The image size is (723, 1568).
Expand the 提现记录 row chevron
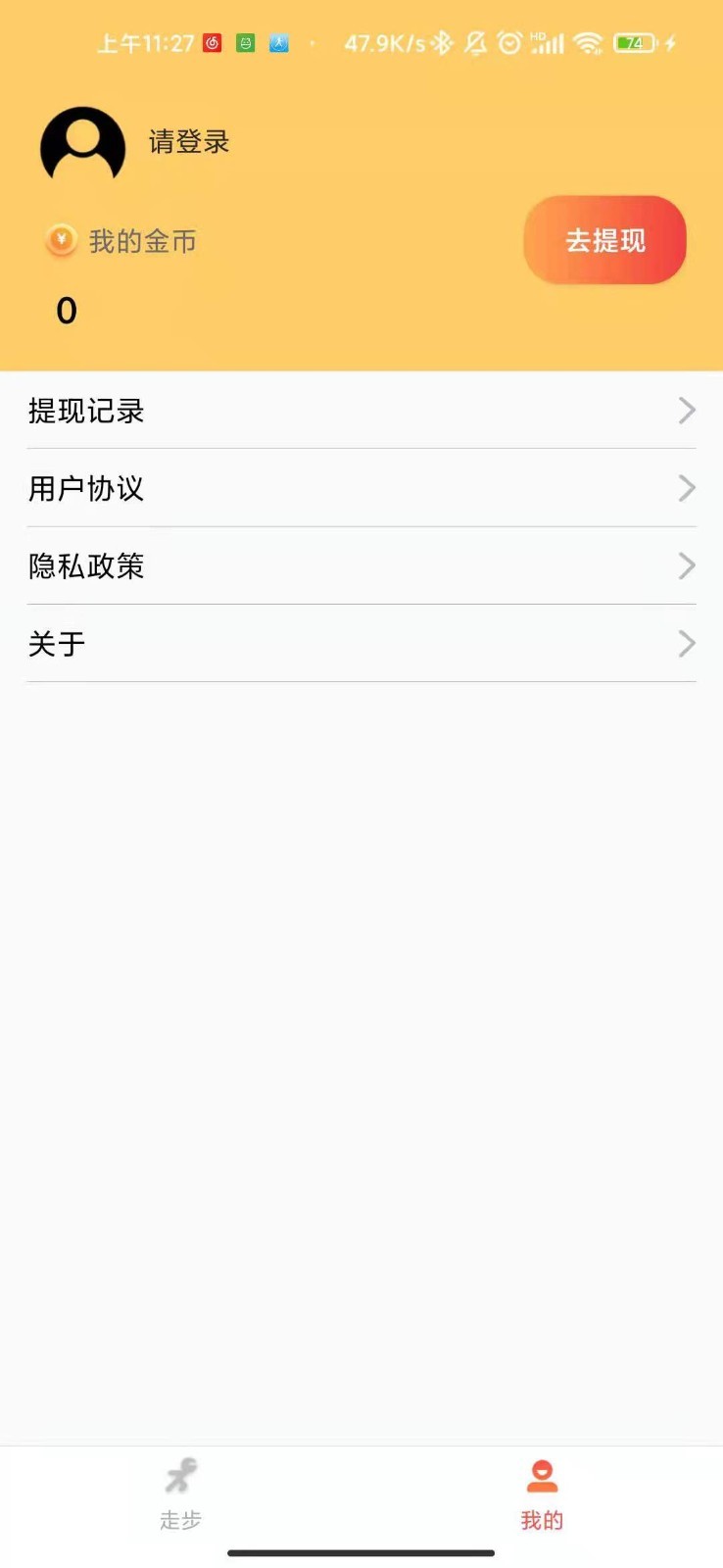[686, 411]
